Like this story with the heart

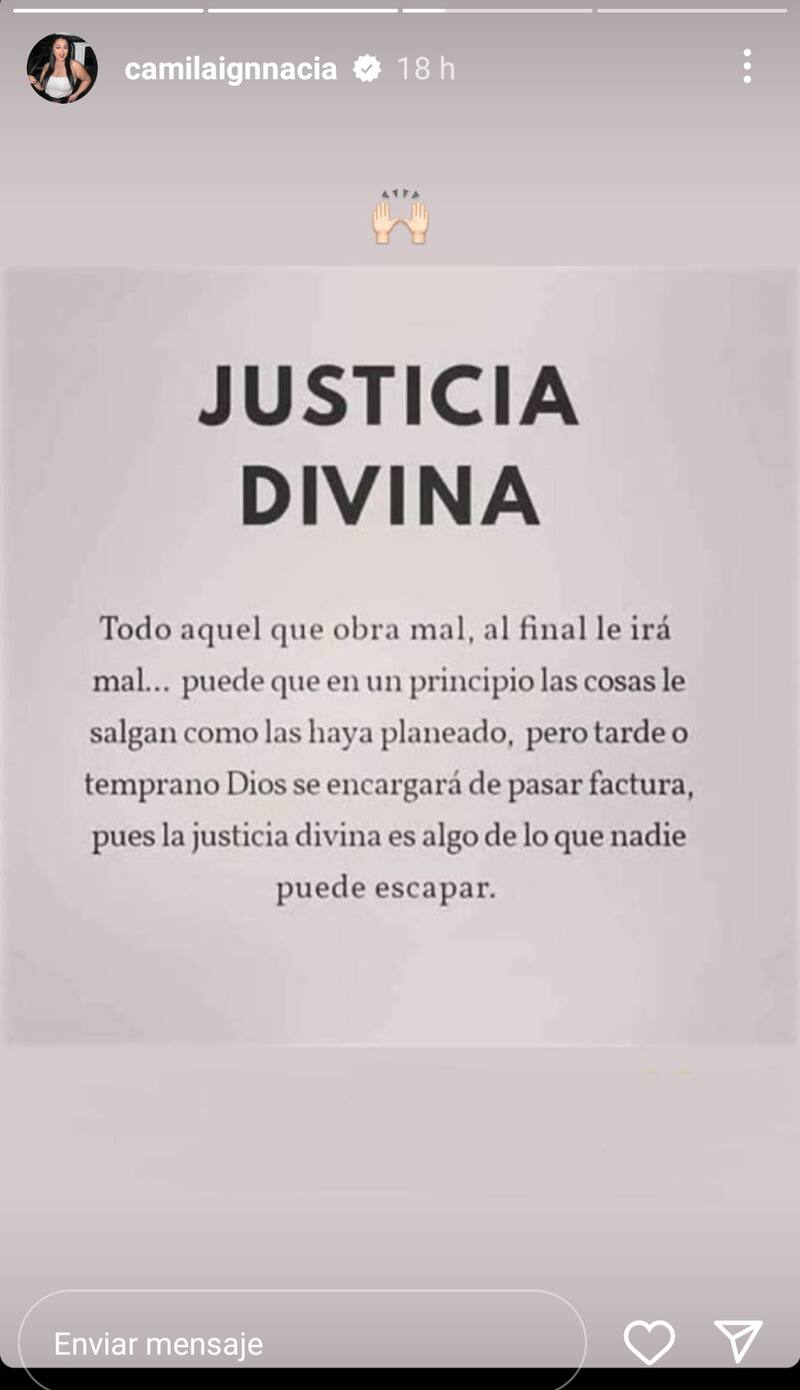(x=649, y=1342)
